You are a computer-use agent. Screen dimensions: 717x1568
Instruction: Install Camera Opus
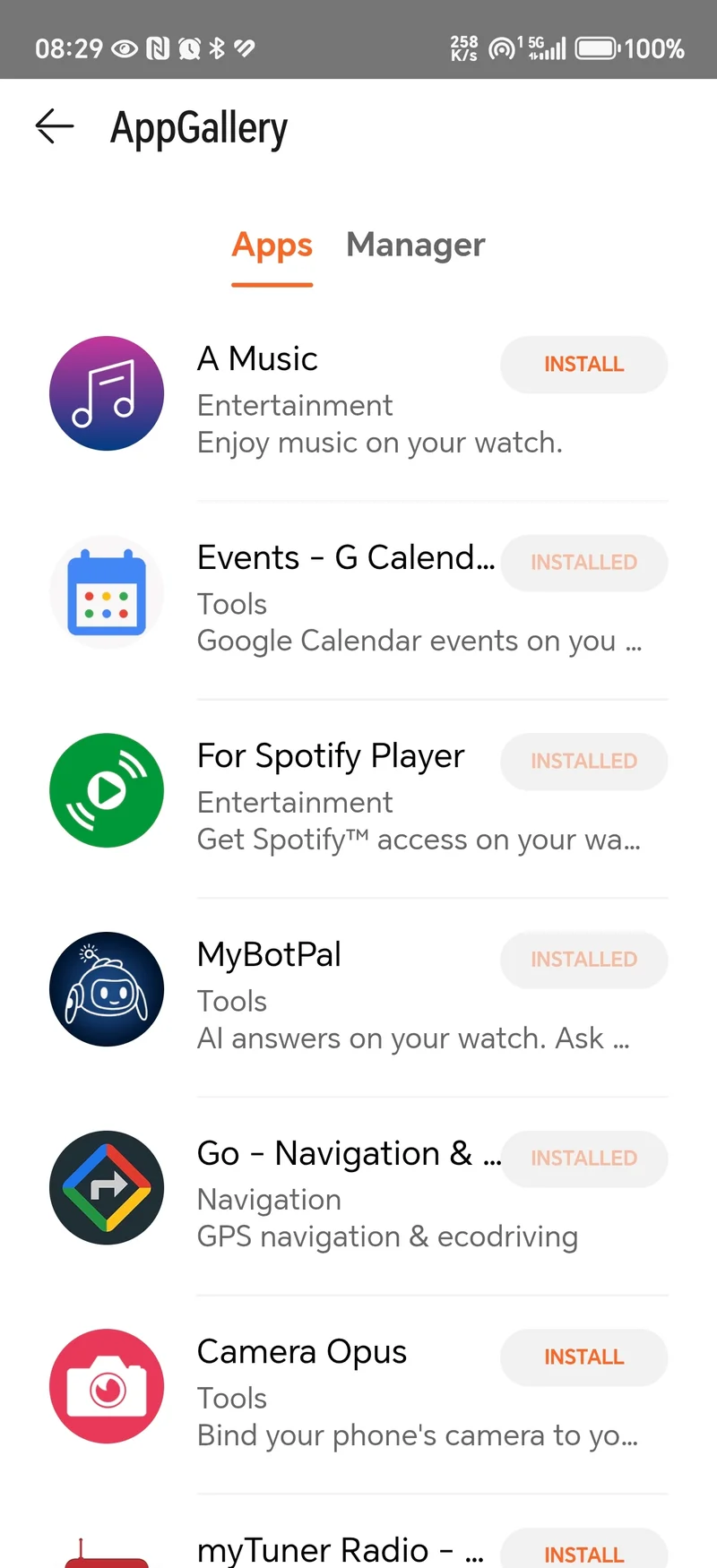[x=583, y=1357]
